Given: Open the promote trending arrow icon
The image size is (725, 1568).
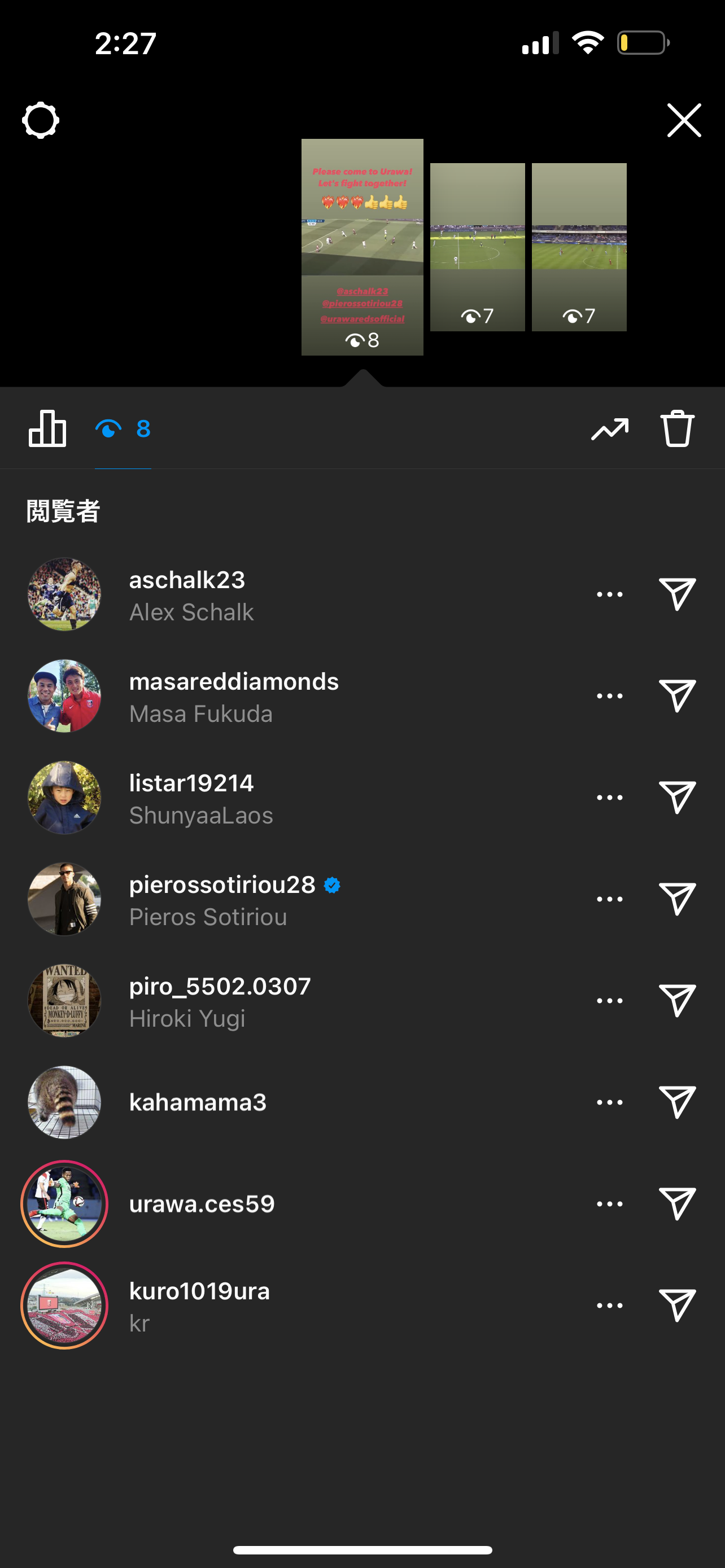Looking at the screenshot, I should click(609, 429).
